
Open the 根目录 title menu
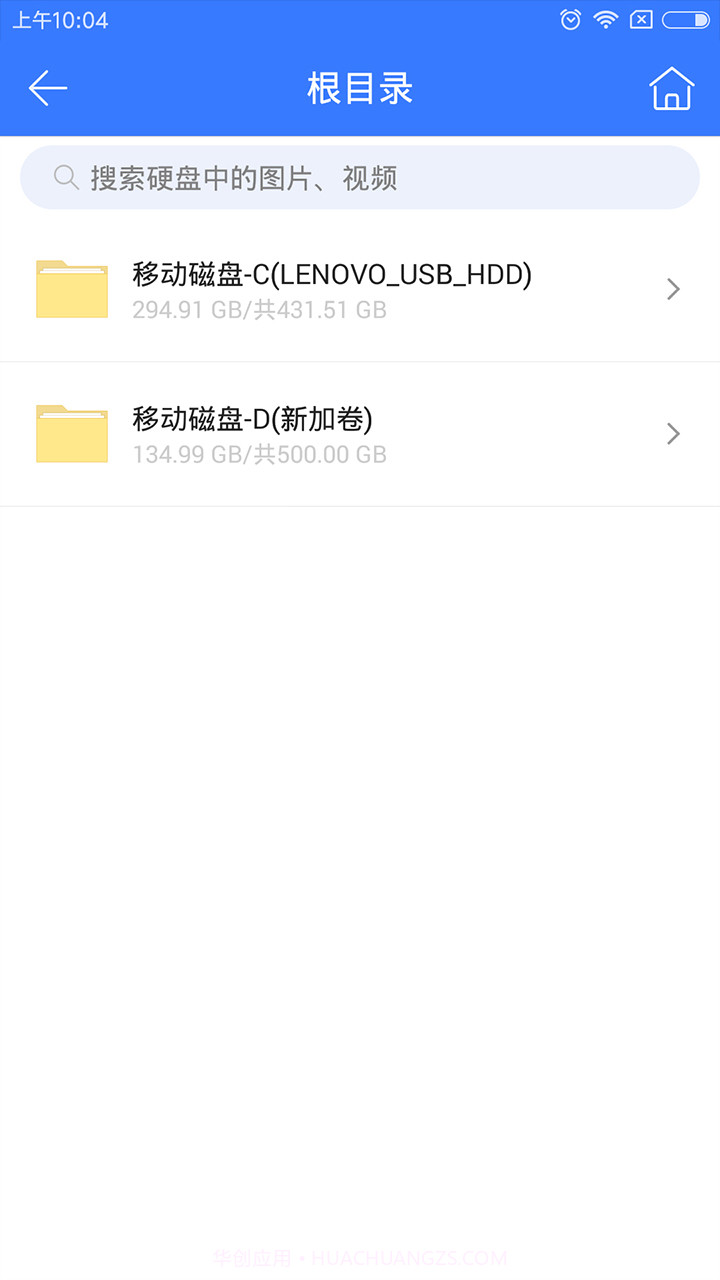[360, 88]
